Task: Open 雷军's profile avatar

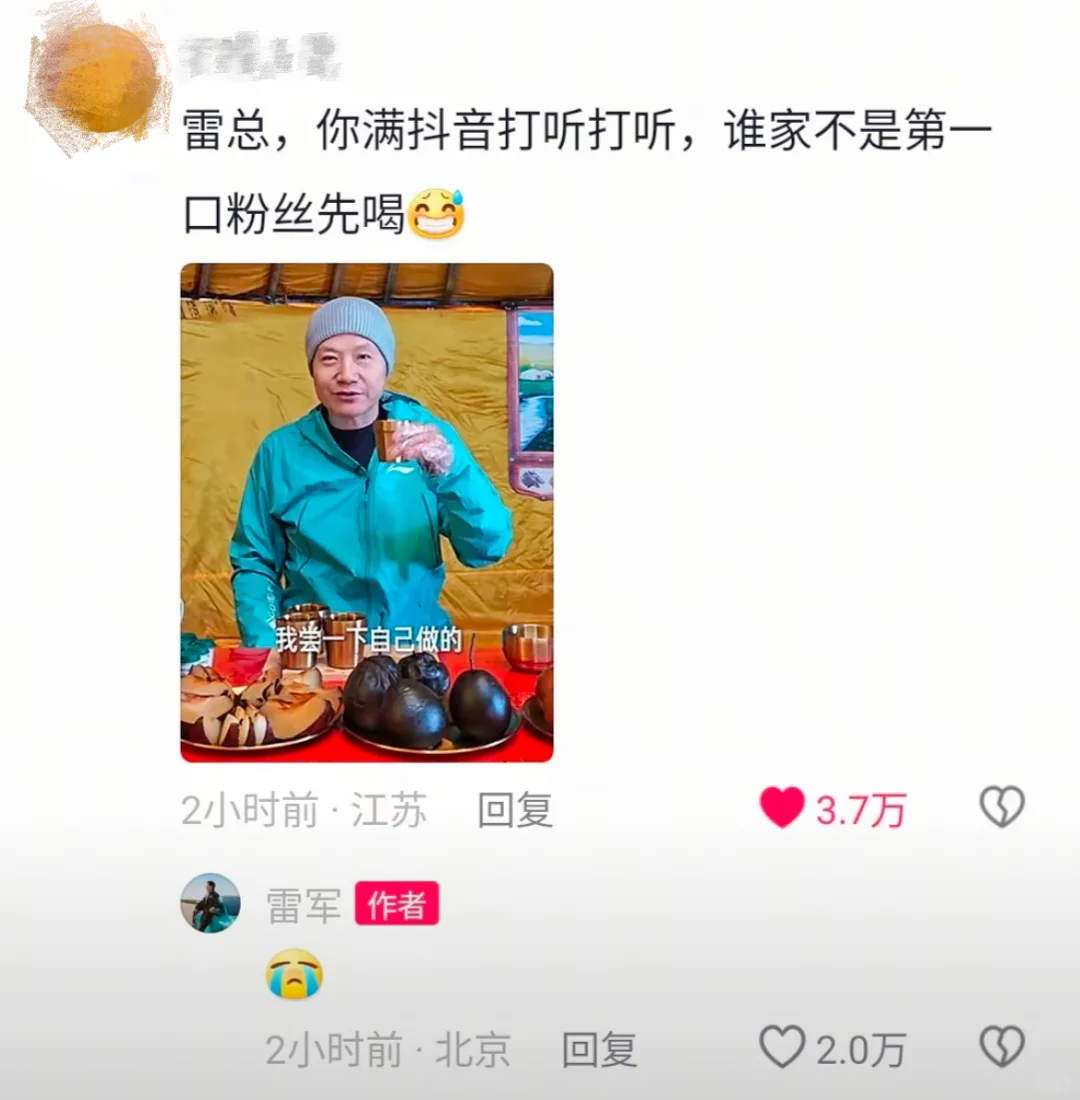Action: (x=210, y=903)
